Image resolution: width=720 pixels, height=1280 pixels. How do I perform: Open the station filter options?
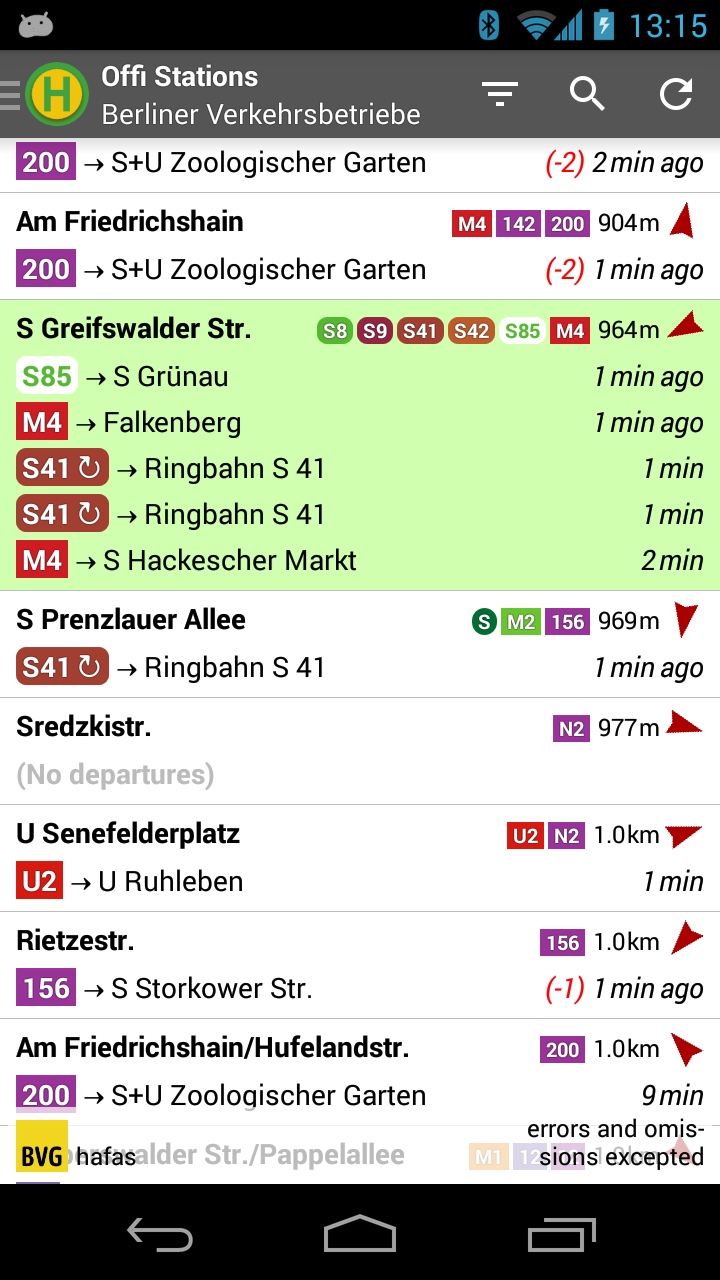[x=499, y=95]
